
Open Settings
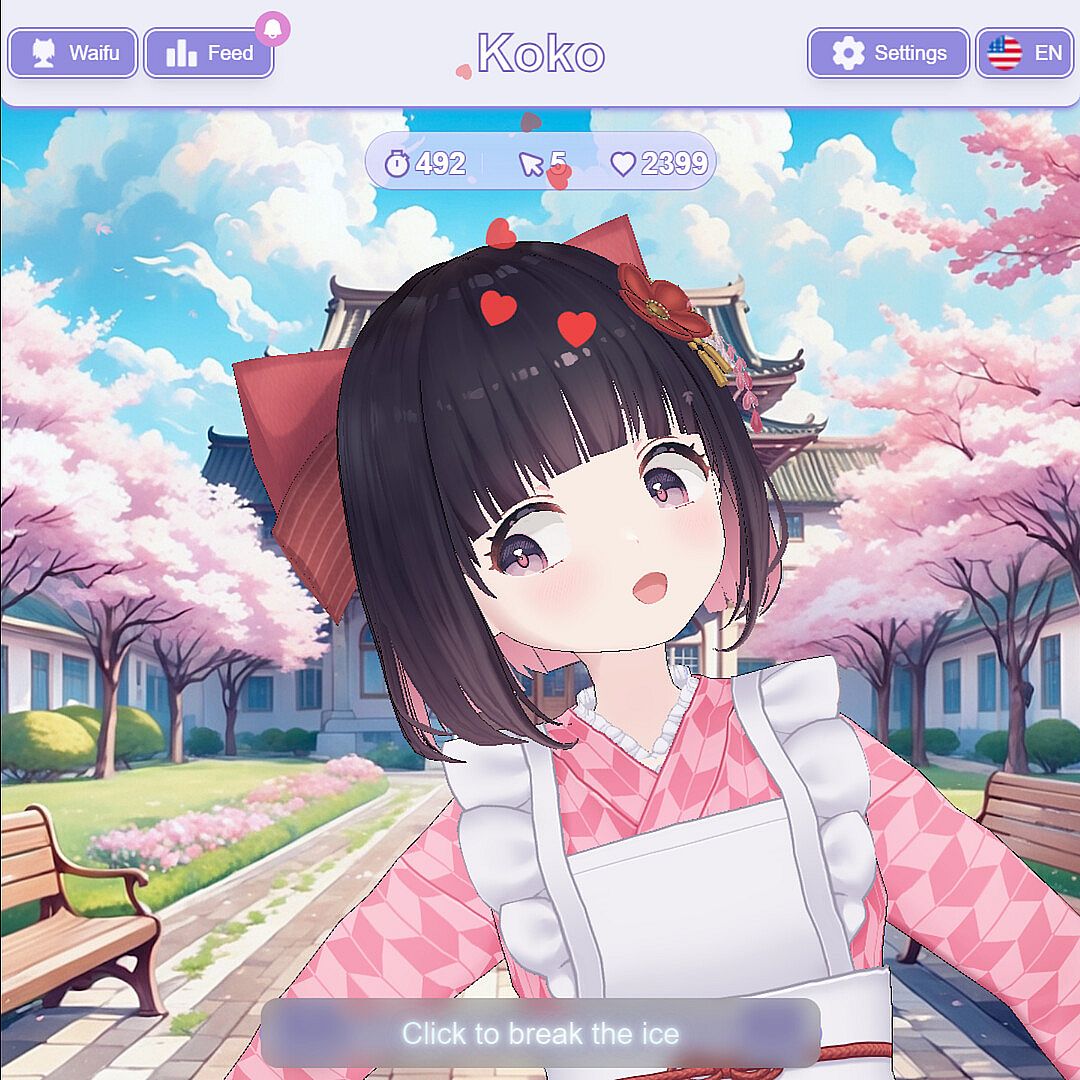(888, 53)
